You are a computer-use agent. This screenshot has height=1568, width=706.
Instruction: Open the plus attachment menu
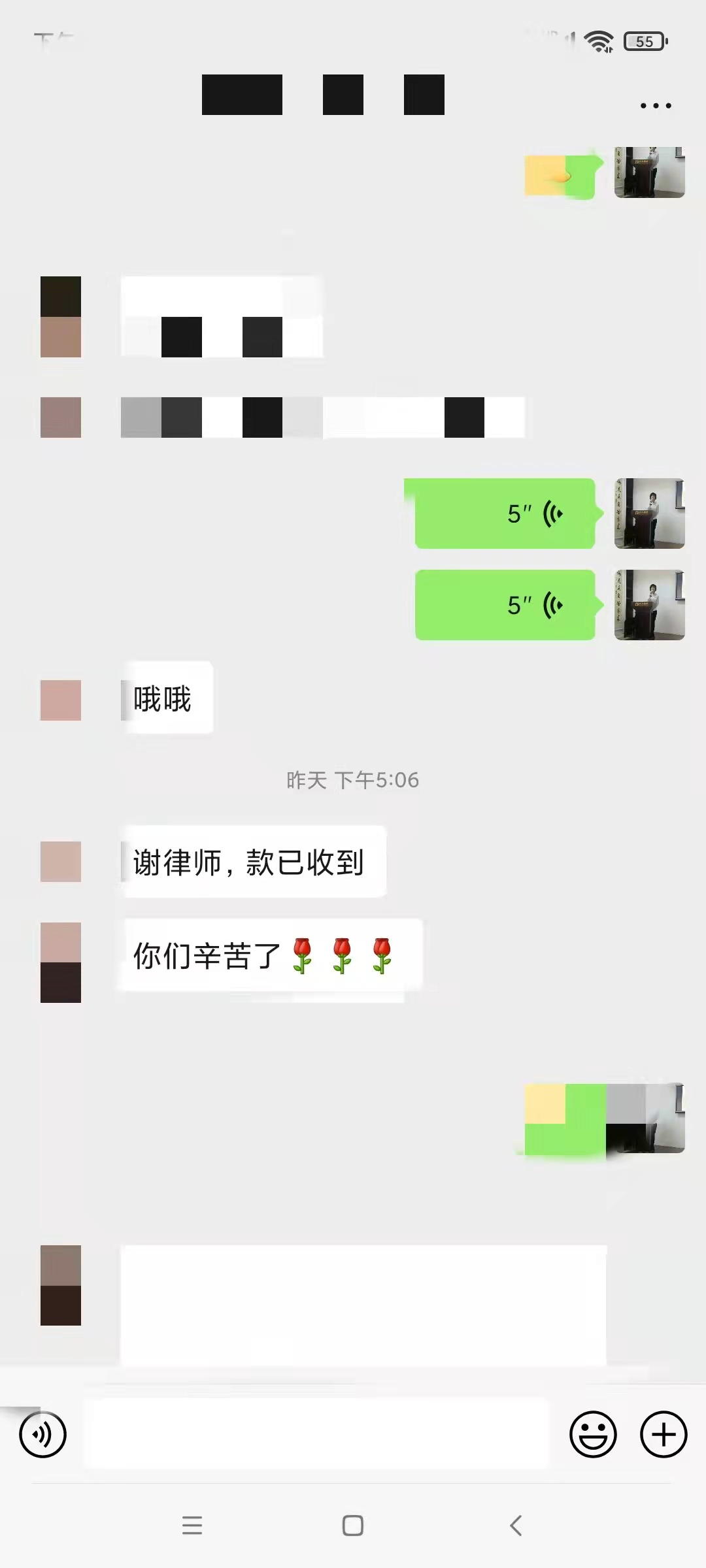pyautogui.click(x=663, y=1434)
